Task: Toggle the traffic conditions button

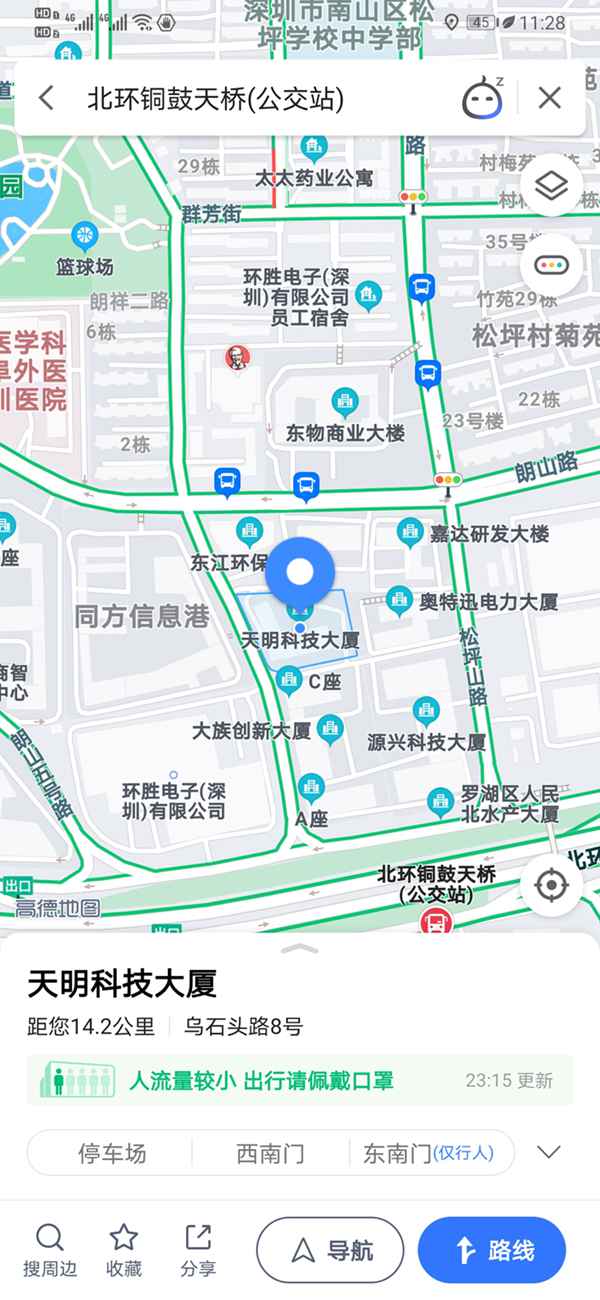Action: click(551, 265)
